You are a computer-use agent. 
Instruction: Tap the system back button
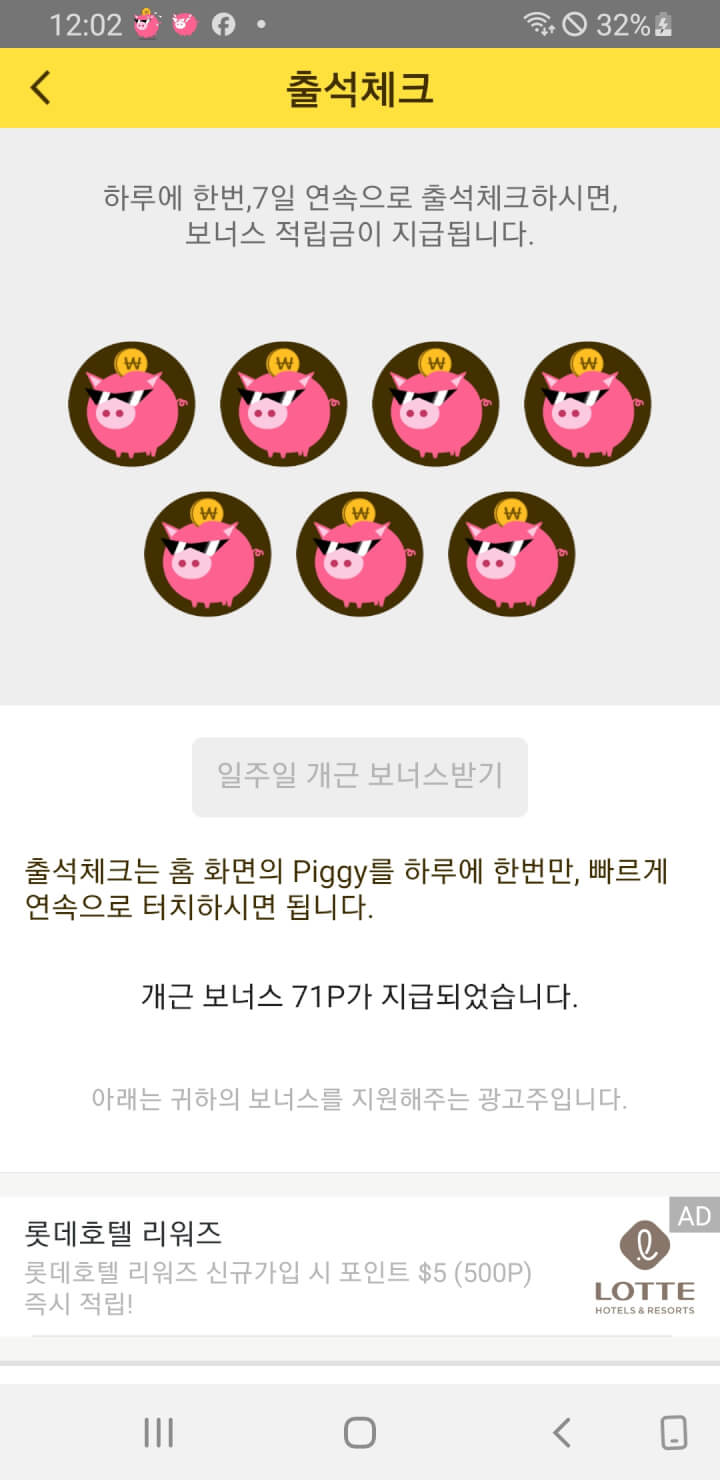(x=562, y=1433)
